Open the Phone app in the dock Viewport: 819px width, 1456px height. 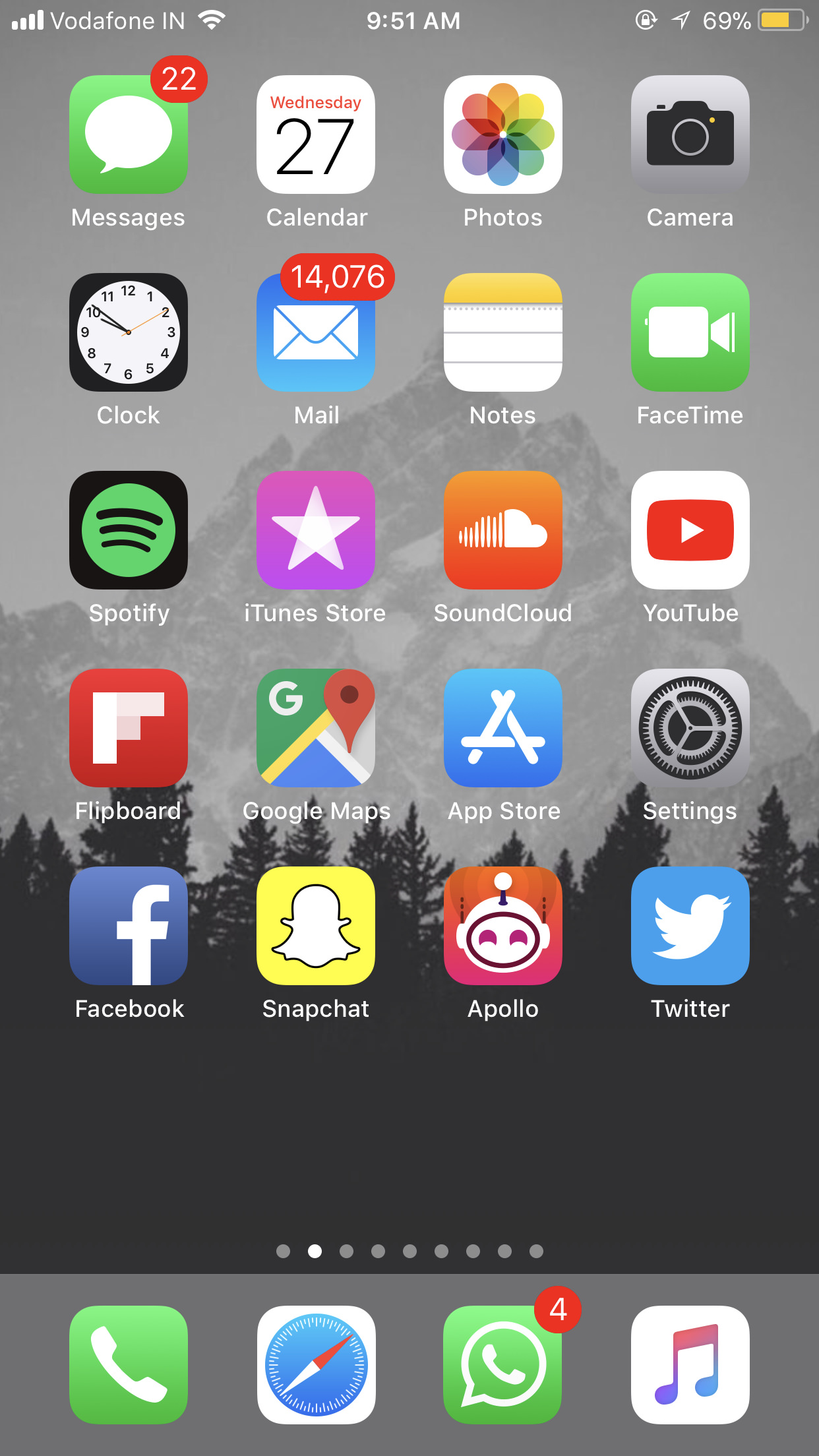coord(129,1365)
